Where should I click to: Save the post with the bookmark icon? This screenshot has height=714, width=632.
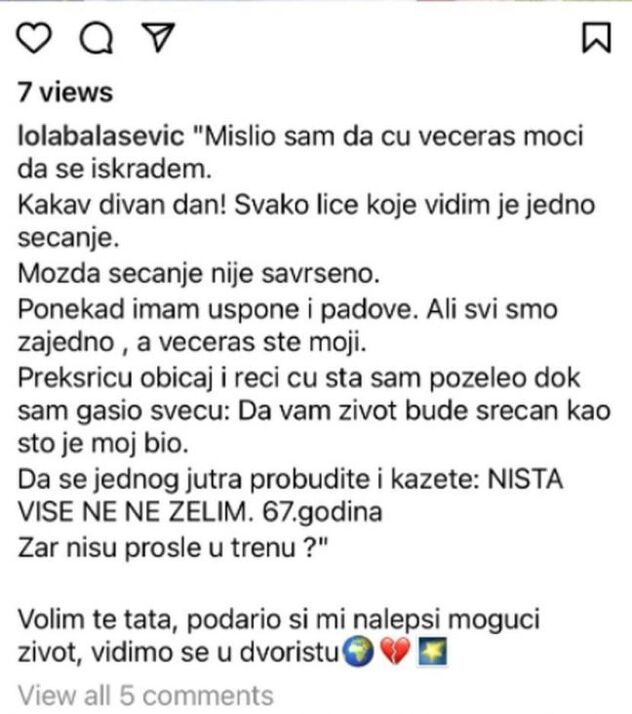tap(596, 38)
